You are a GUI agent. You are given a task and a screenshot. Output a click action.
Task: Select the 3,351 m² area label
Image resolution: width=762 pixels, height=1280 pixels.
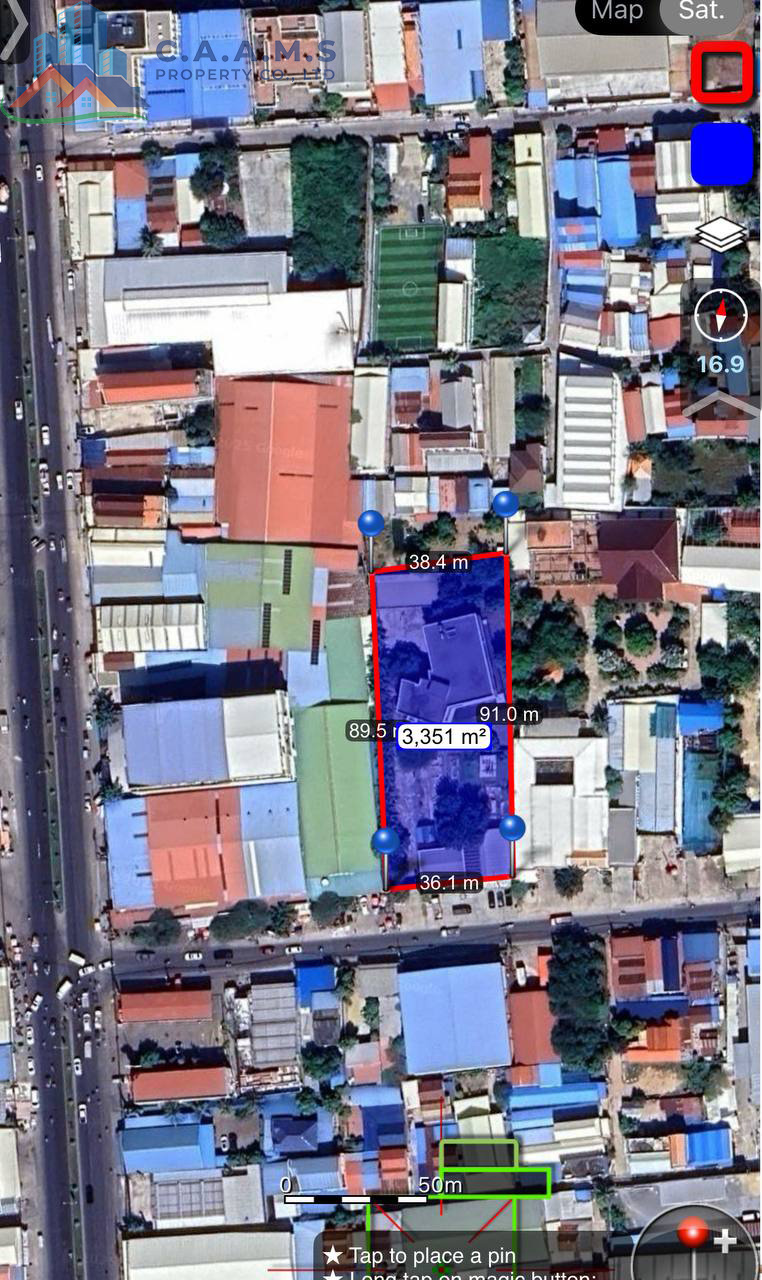point(445,738)
